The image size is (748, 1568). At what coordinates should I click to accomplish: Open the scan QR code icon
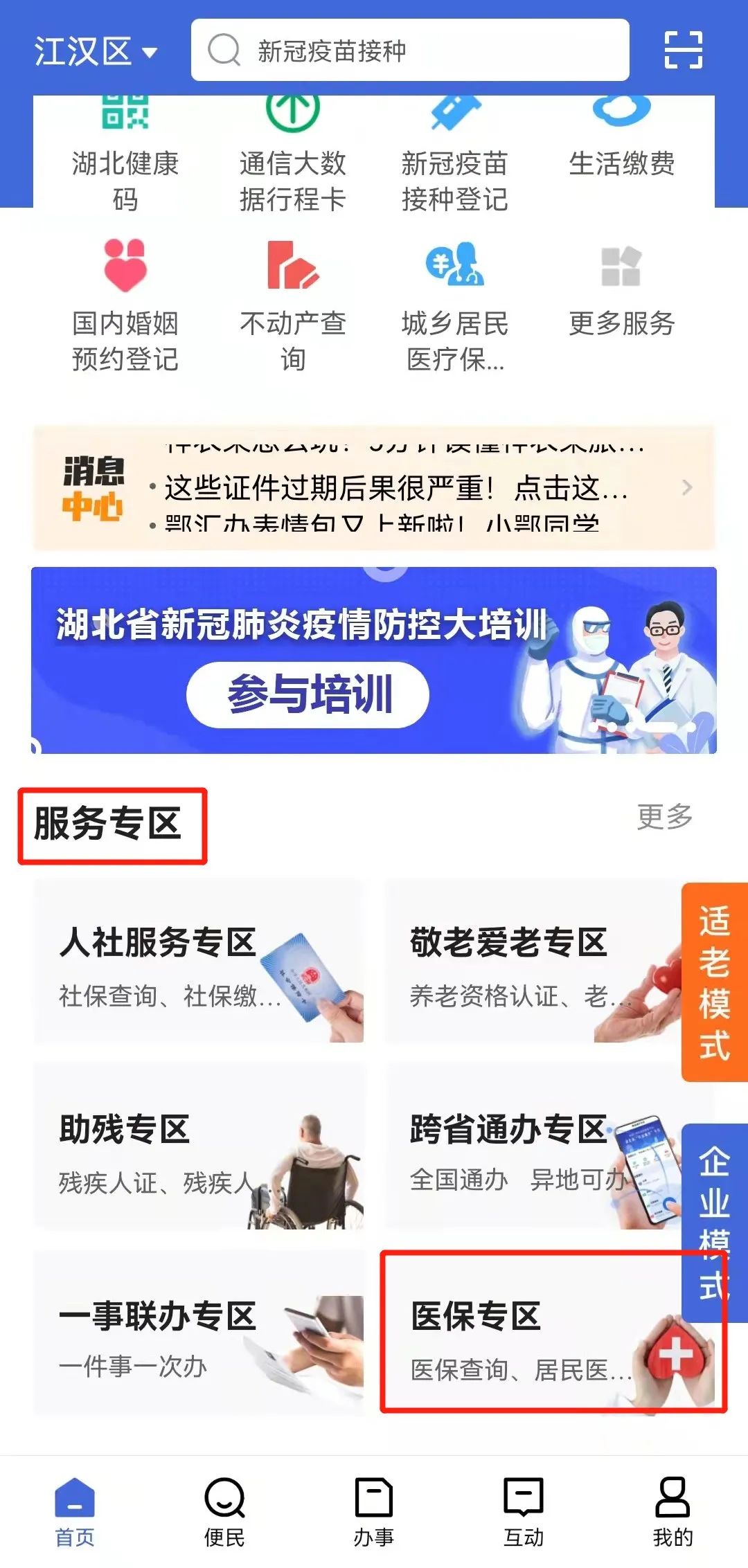tap(683, 50)
